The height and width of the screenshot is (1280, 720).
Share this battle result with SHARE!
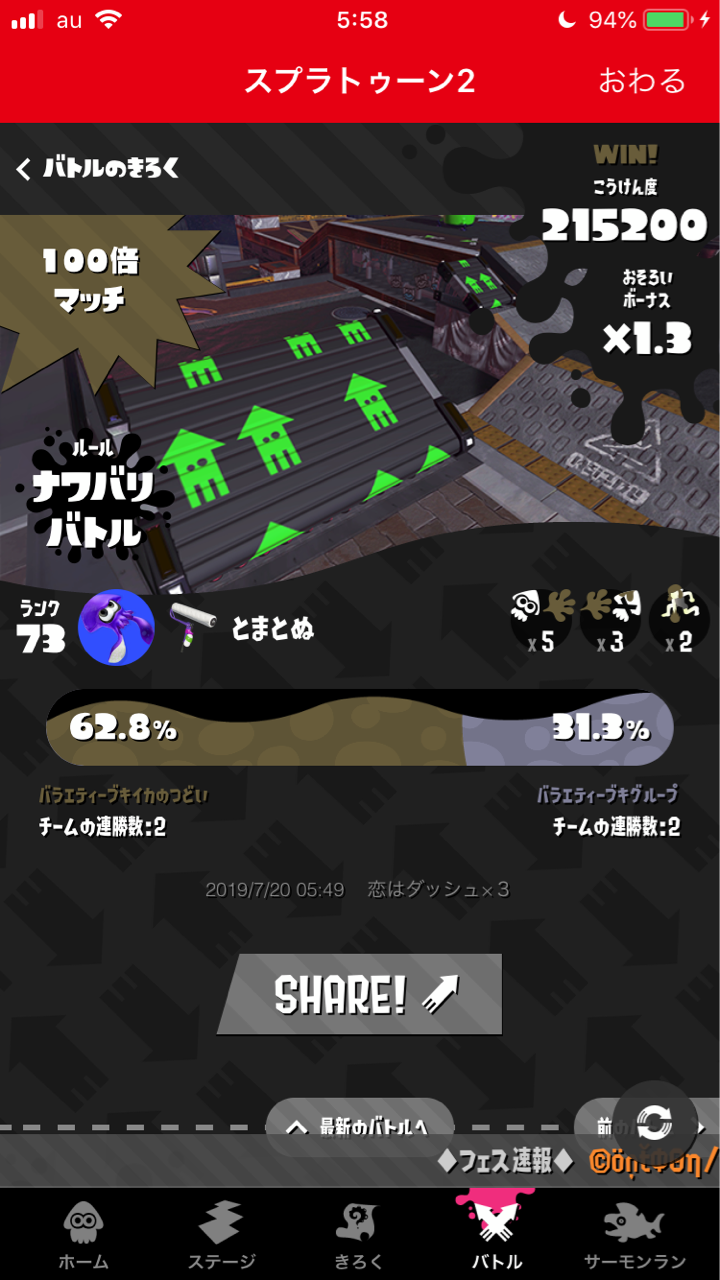click(x=360, y=994)
